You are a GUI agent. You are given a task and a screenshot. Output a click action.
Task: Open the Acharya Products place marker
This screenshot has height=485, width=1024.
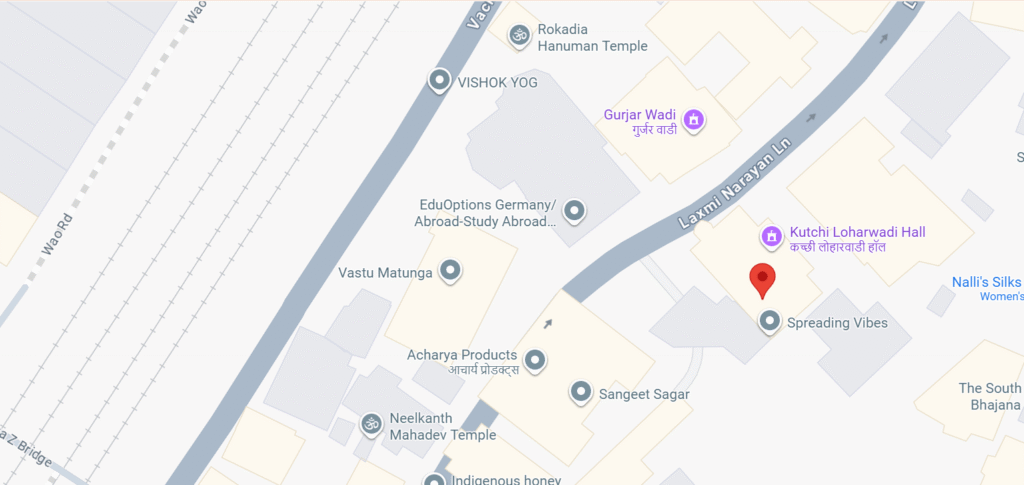click(536, 360)
